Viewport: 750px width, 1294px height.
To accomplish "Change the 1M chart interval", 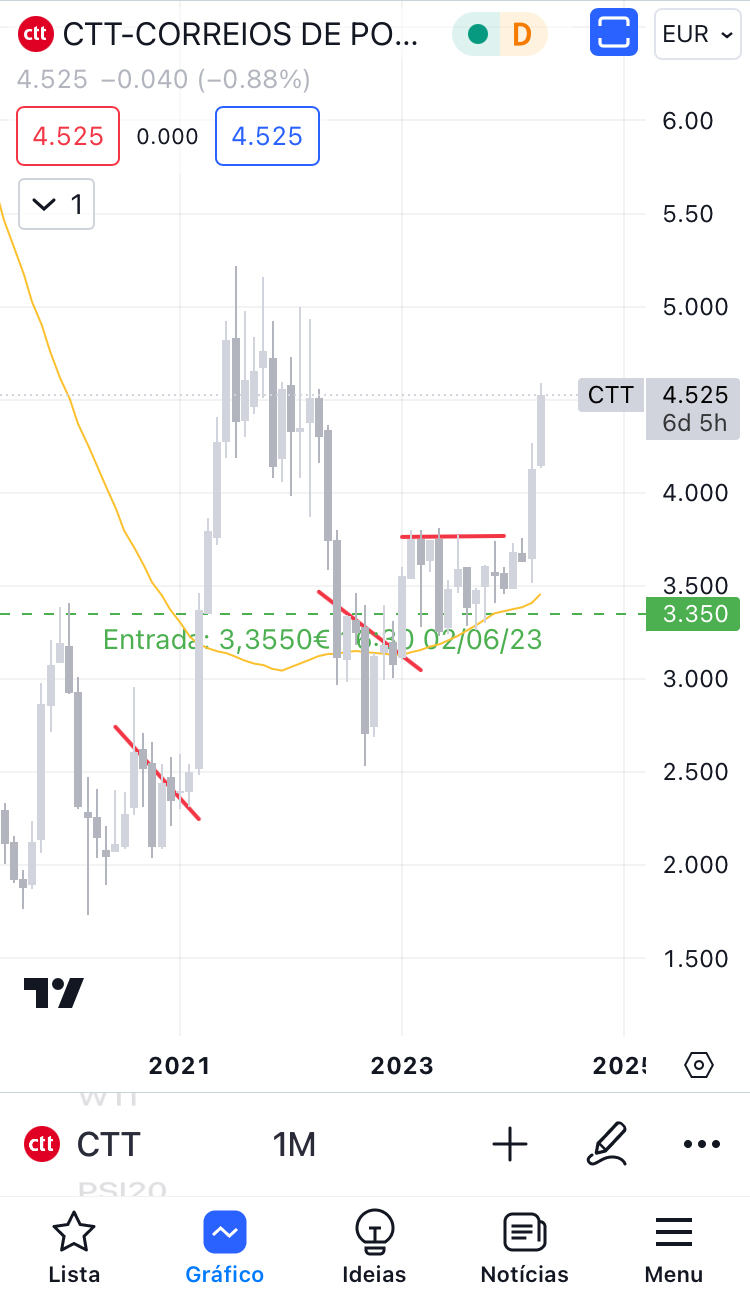I will (294, 1144).
